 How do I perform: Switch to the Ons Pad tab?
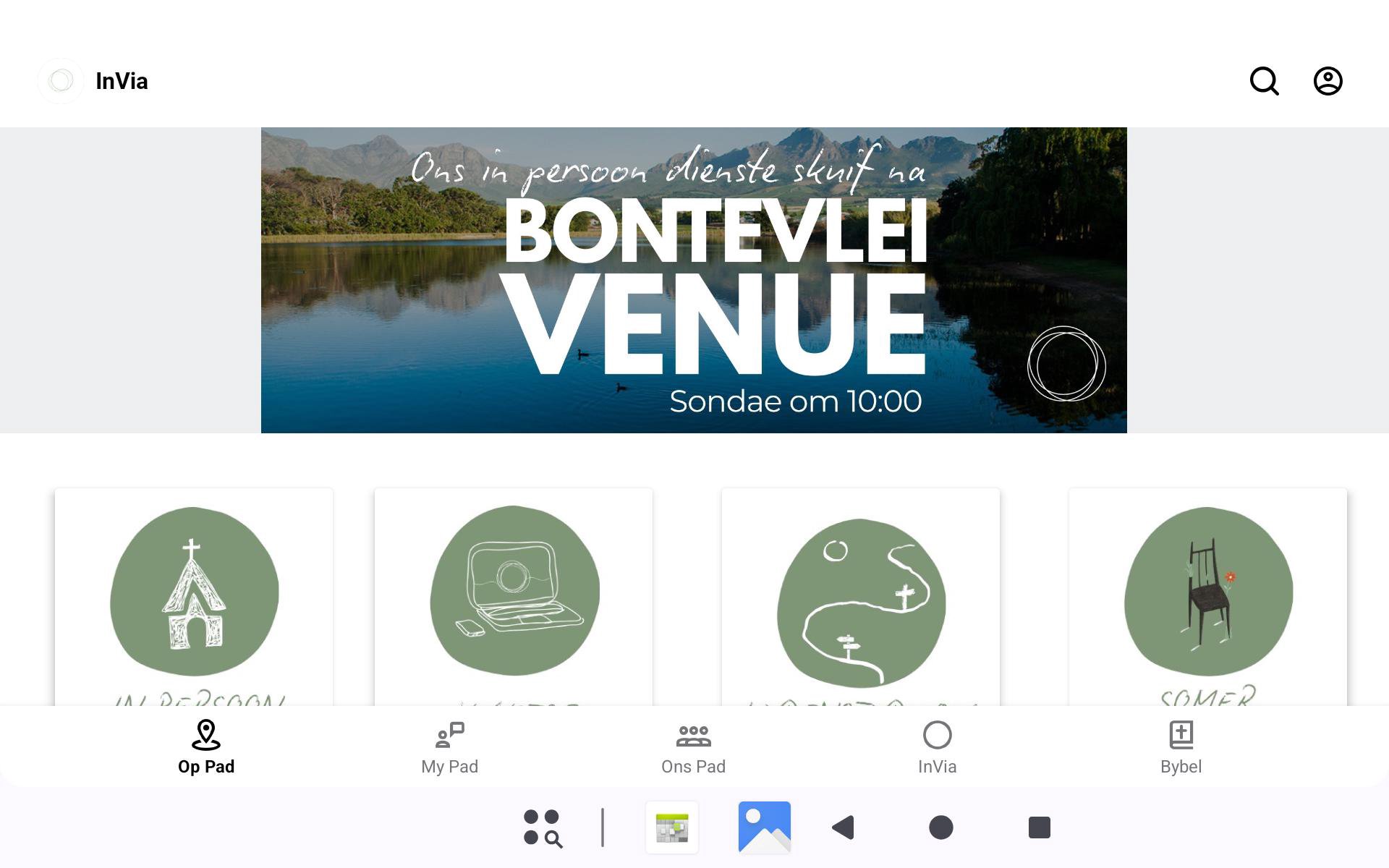pyautogui.click(x=693, y=747)
